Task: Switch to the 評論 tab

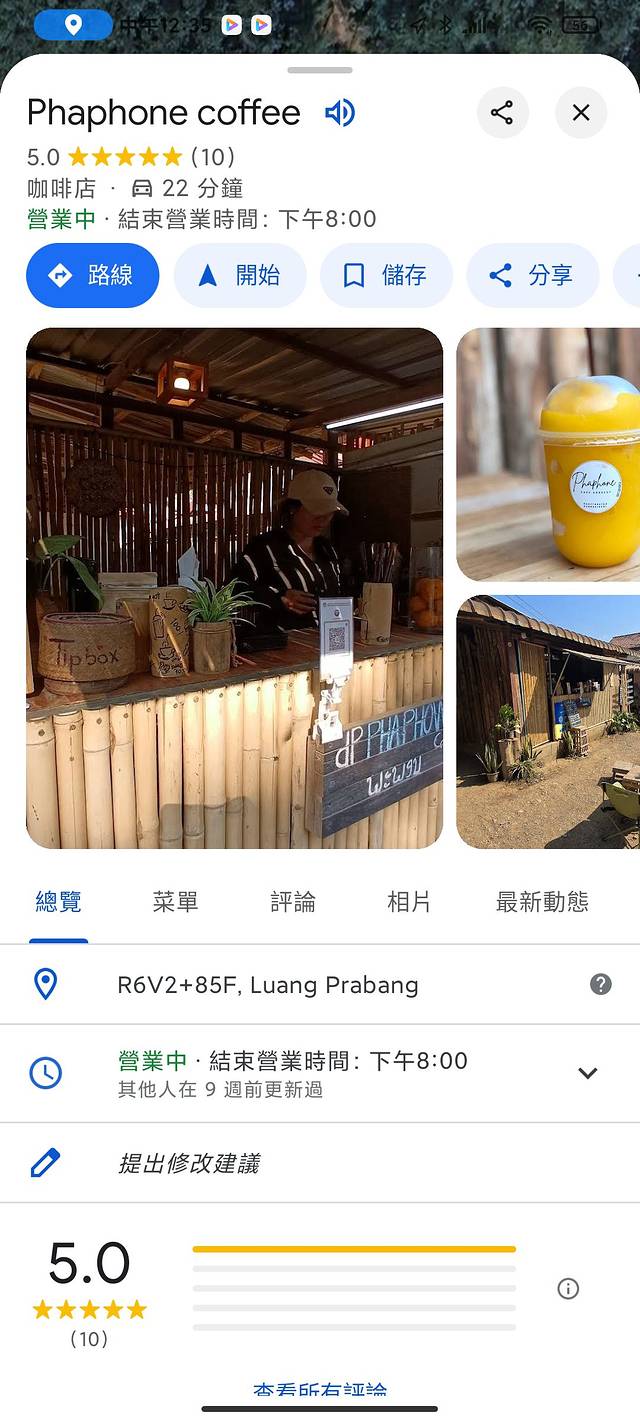Action: coord(293,902)
